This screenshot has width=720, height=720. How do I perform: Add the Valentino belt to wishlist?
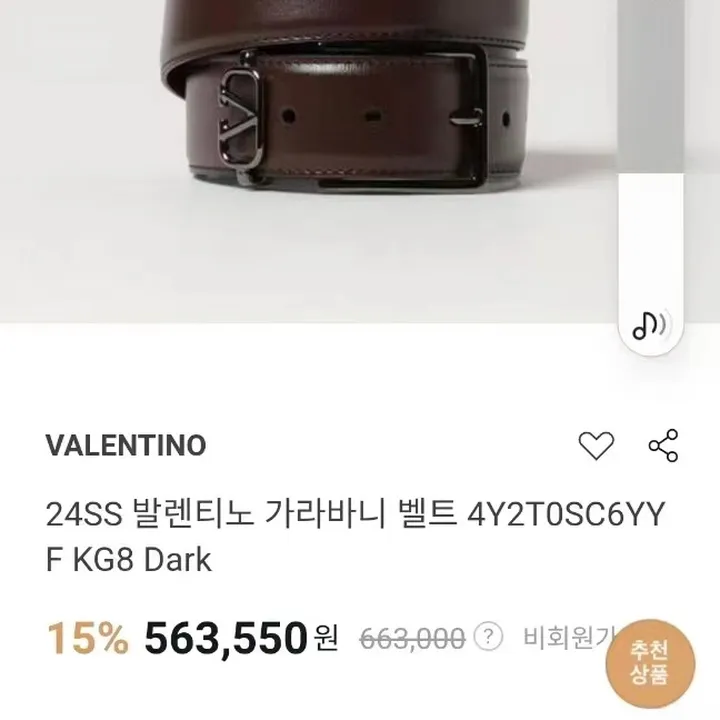(x=596, y=446)
